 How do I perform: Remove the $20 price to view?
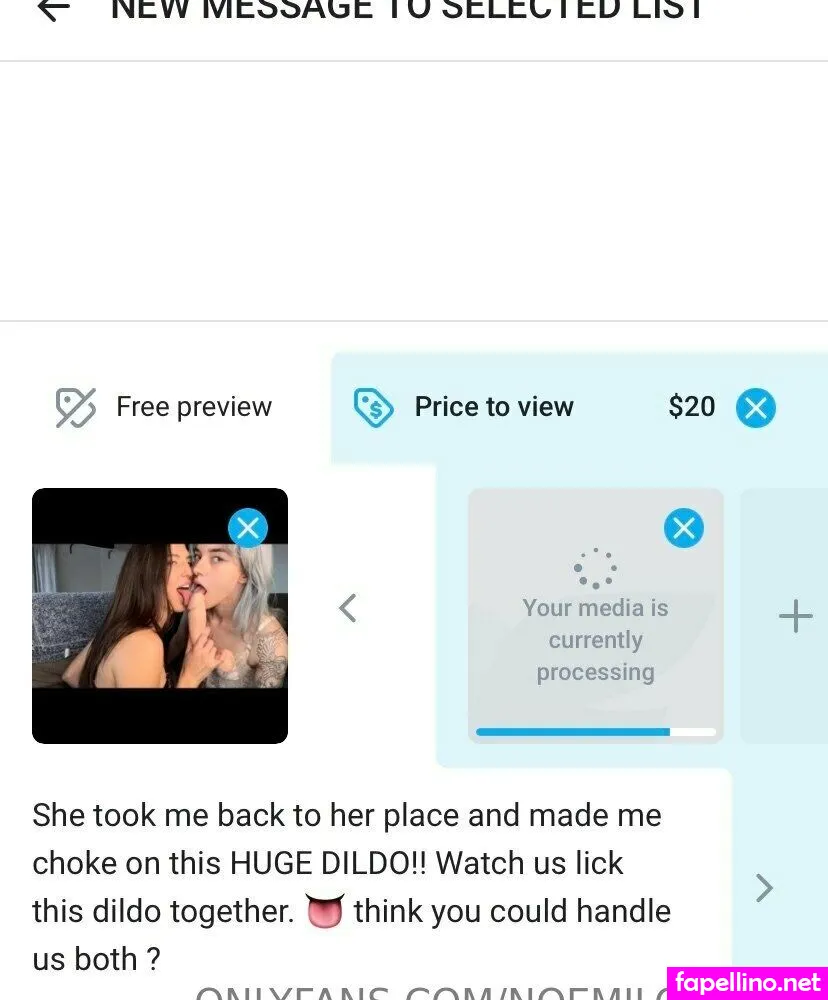pyautogui.click(x=755, y=408)
